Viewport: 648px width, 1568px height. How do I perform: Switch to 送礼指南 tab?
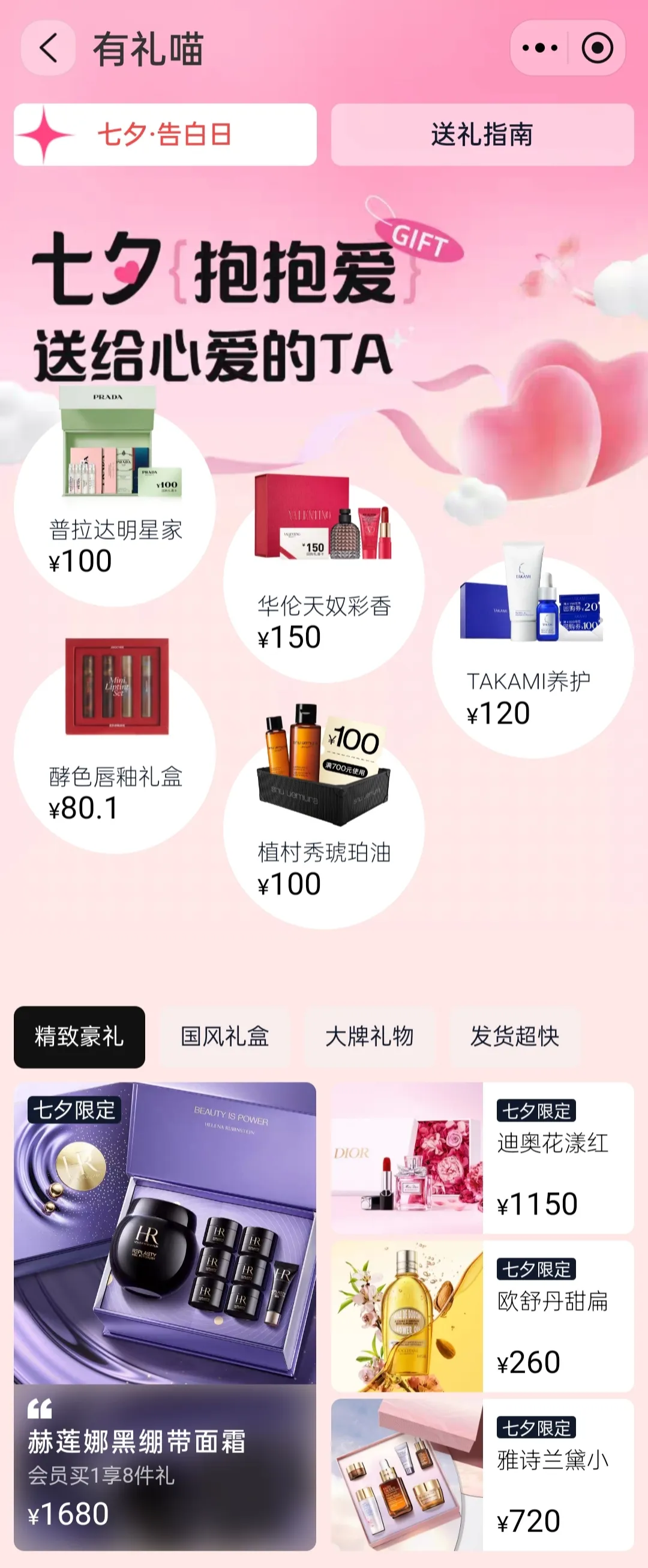tap(482, 134)
